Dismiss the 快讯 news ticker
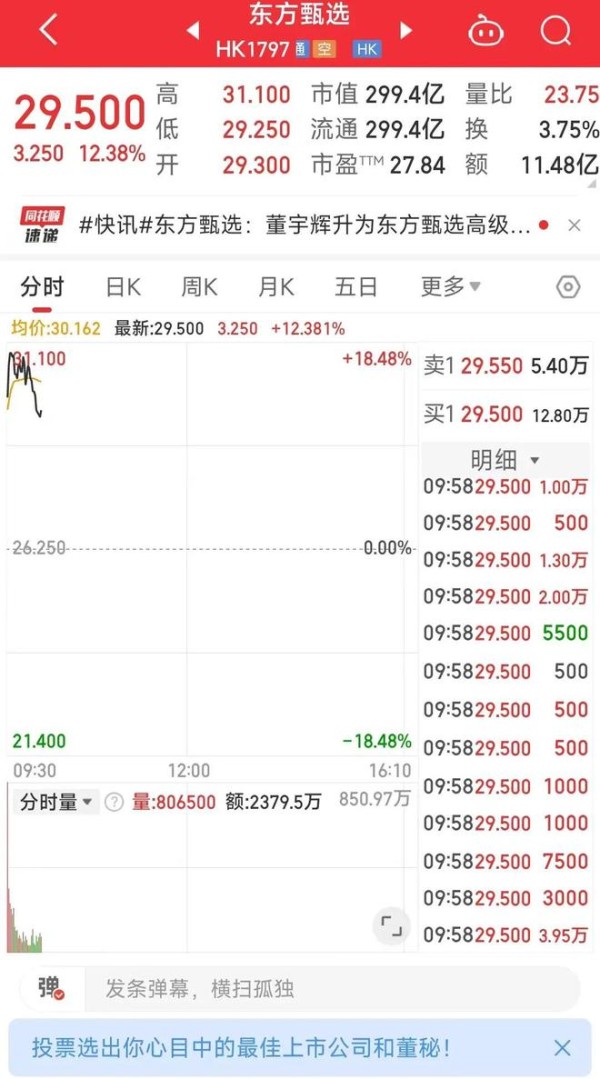The image size is (600, 1079). click(575, 225)
